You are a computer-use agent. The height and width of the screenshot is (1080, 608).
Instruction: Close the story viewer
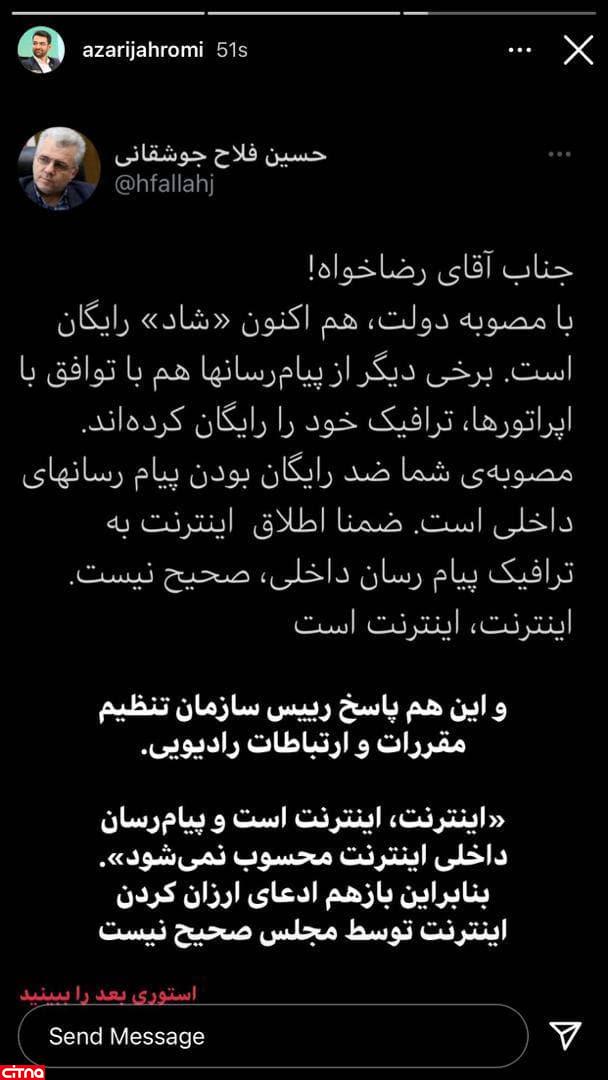pos(578,50)
